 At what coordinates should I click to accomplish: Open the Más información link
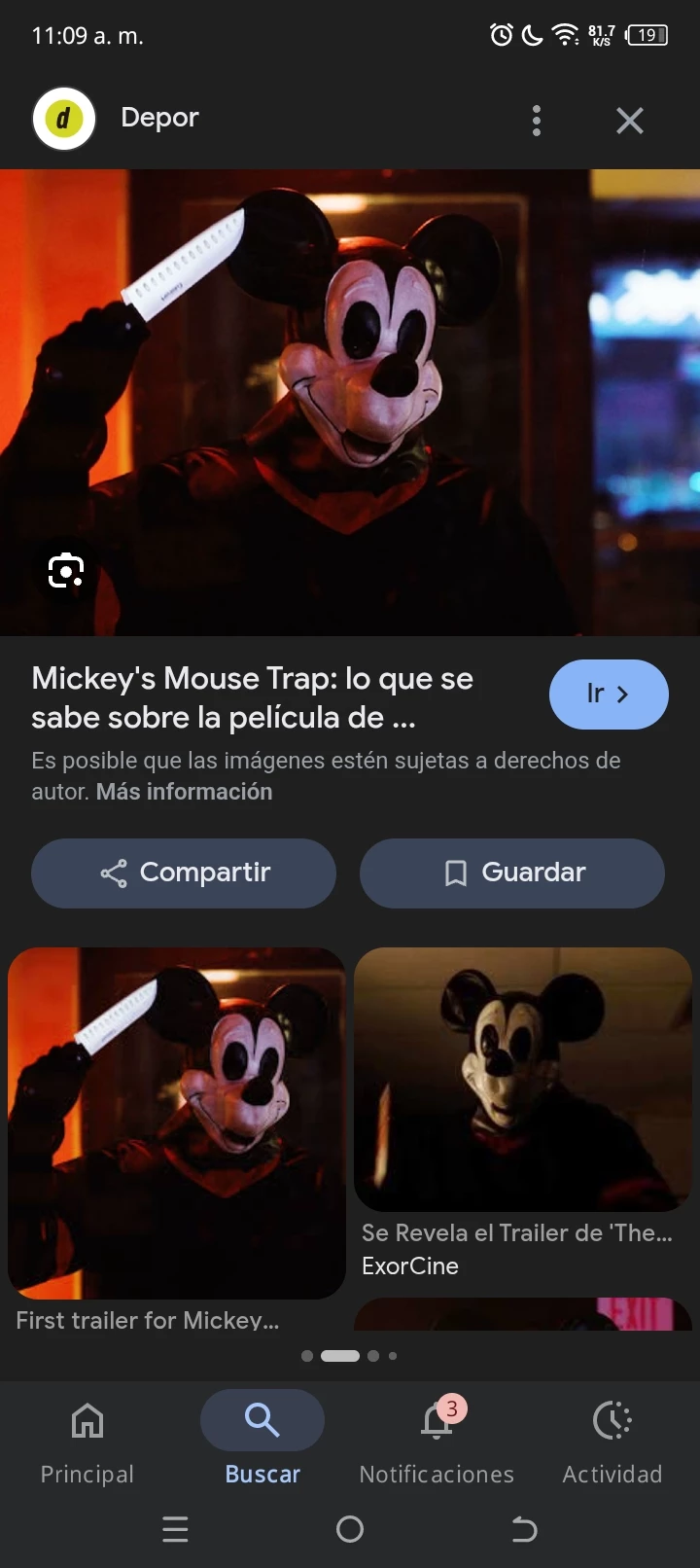click(184, 792)
